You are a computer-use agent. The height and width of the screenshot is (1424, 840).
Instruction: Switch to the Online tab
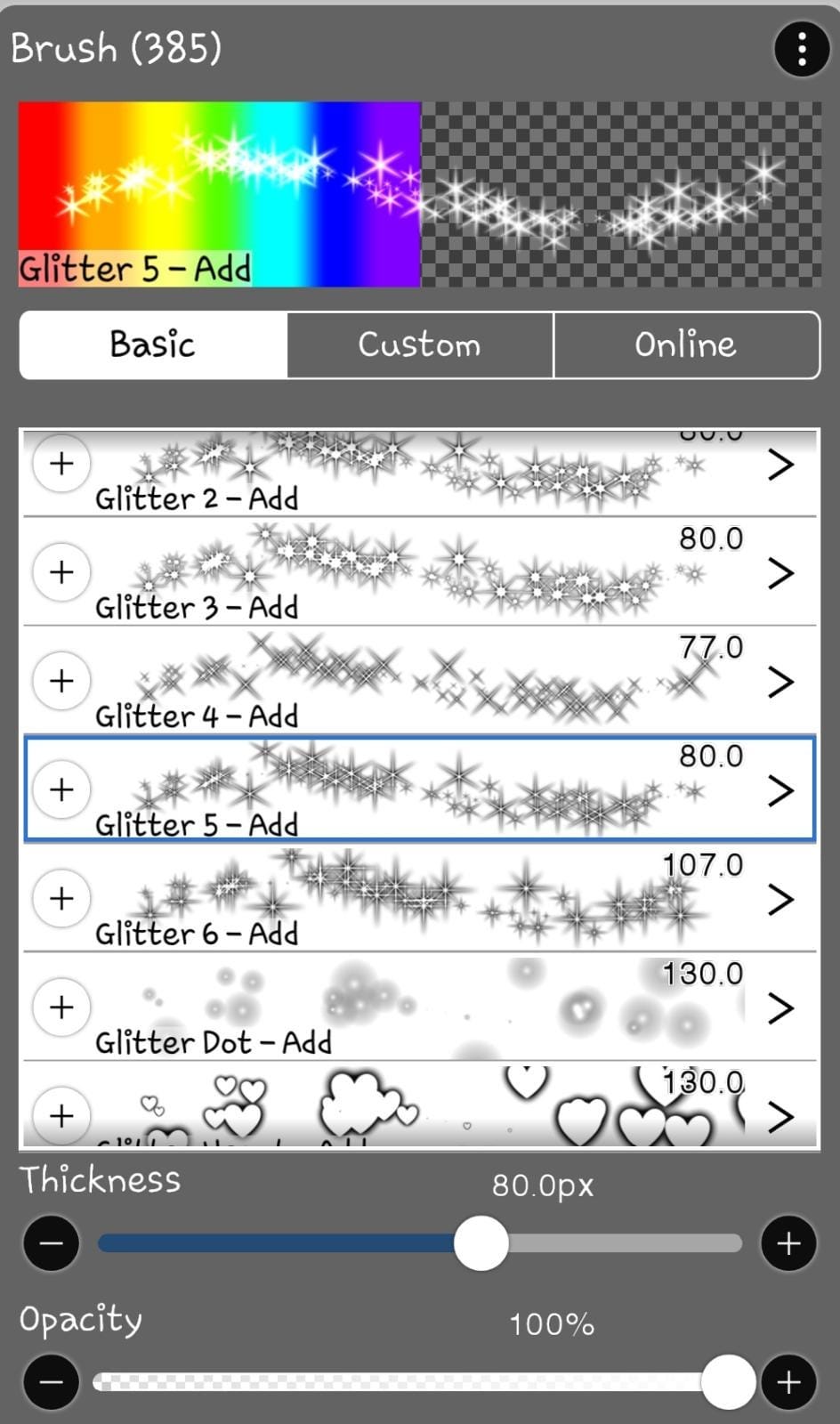point(685,344)
